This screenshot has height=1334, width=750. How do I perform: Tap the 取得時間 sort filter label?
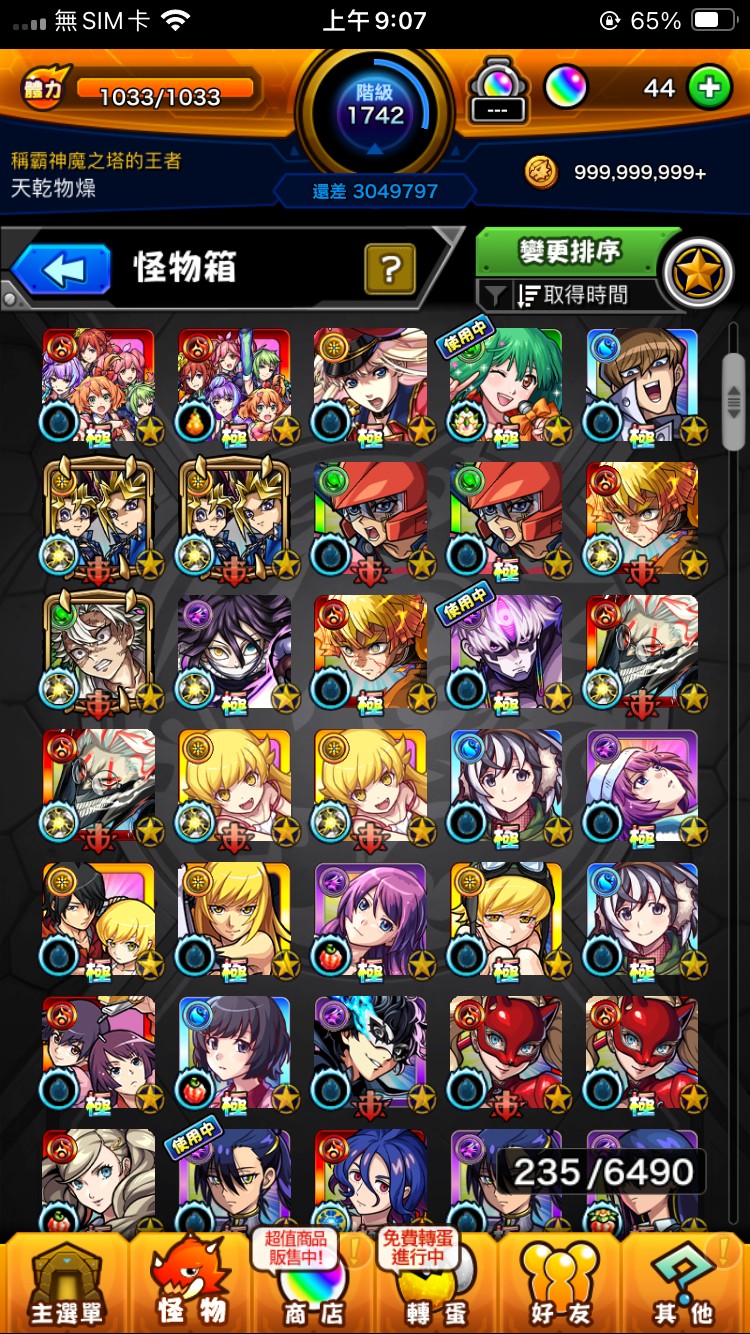point(570,294)
